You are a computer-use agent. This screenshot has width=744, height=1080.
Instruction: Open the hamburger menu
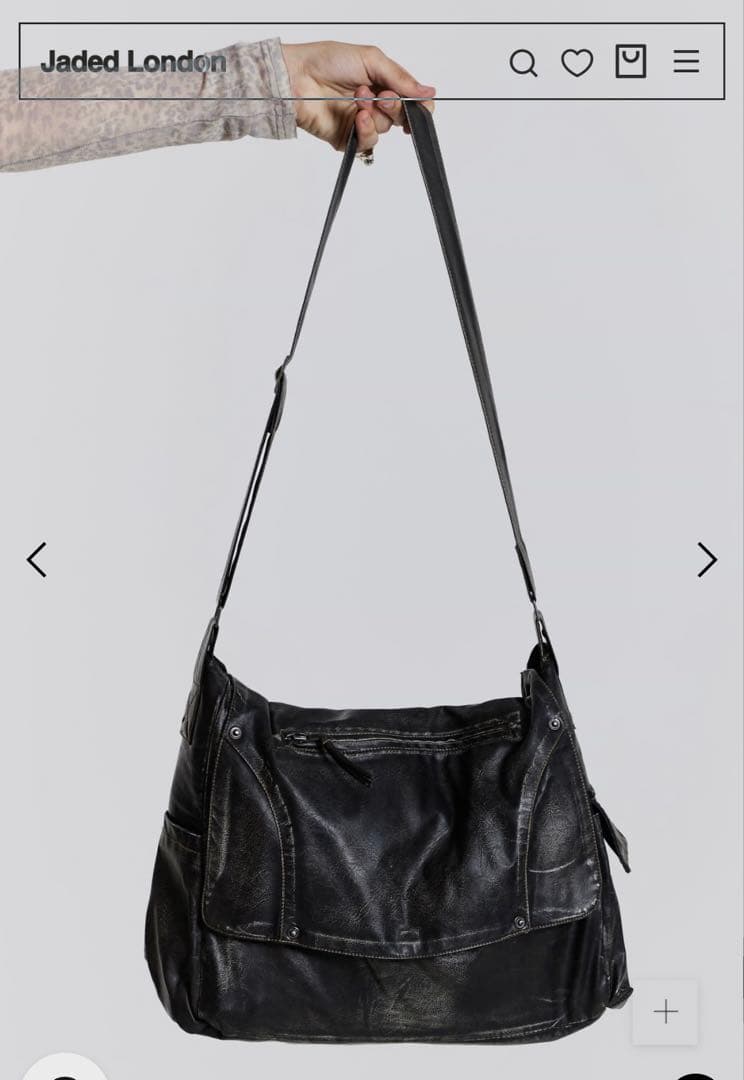[686, 62]
